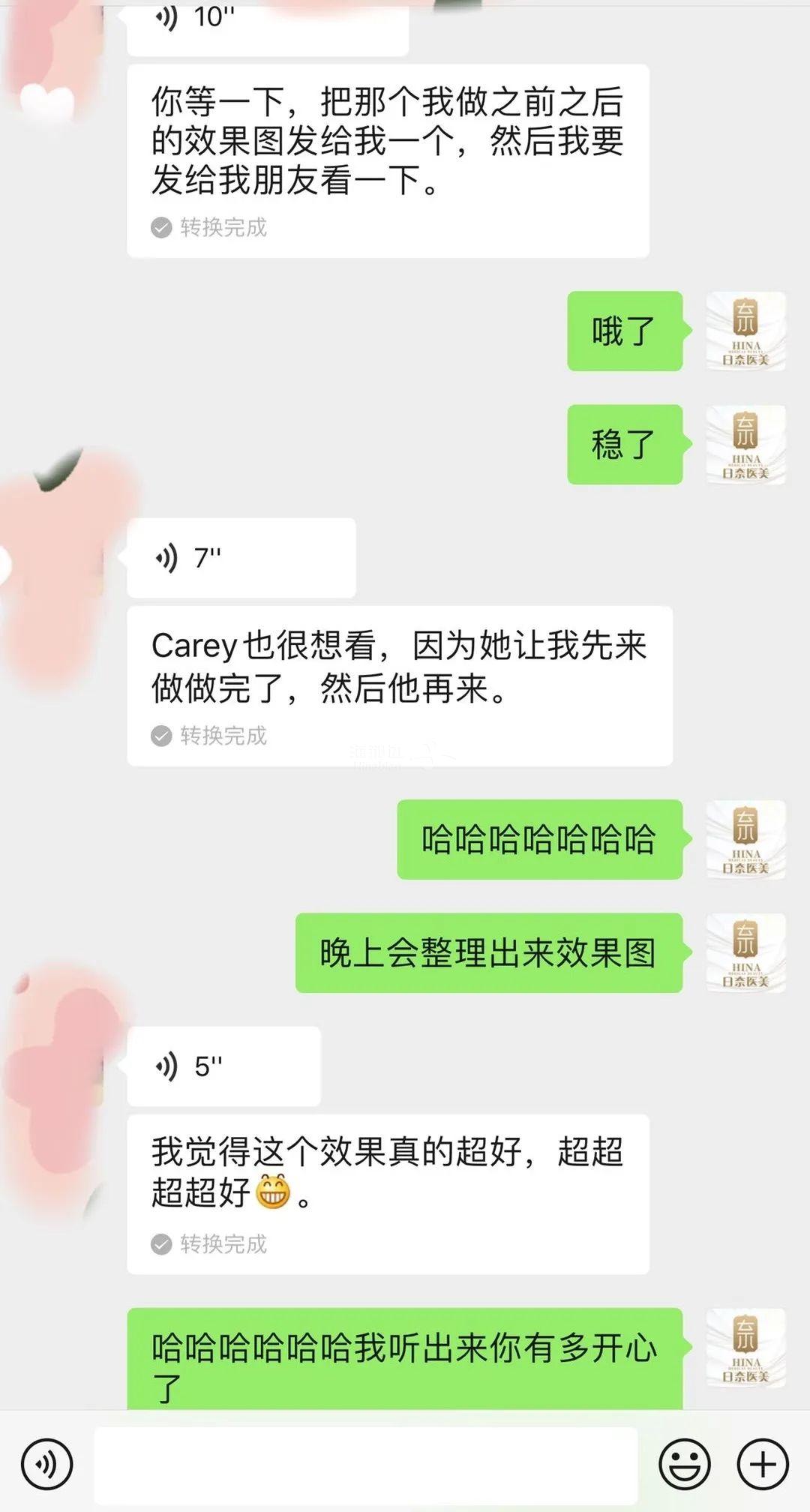Play the 5-second voice message
This screenshot has width=810, height=1512.
click(x=223, y=1066)
